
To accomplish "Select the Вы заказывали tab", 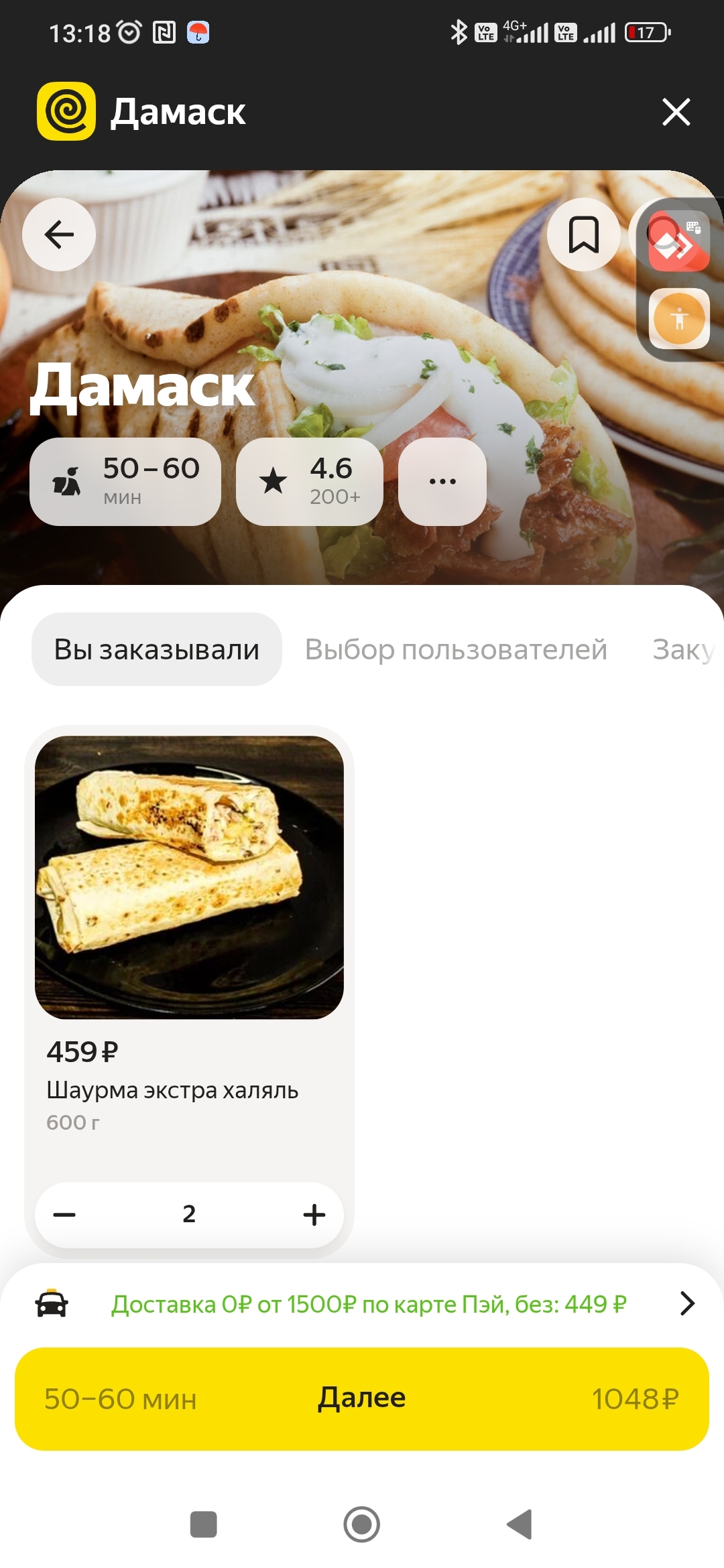I will coord(157,649).
